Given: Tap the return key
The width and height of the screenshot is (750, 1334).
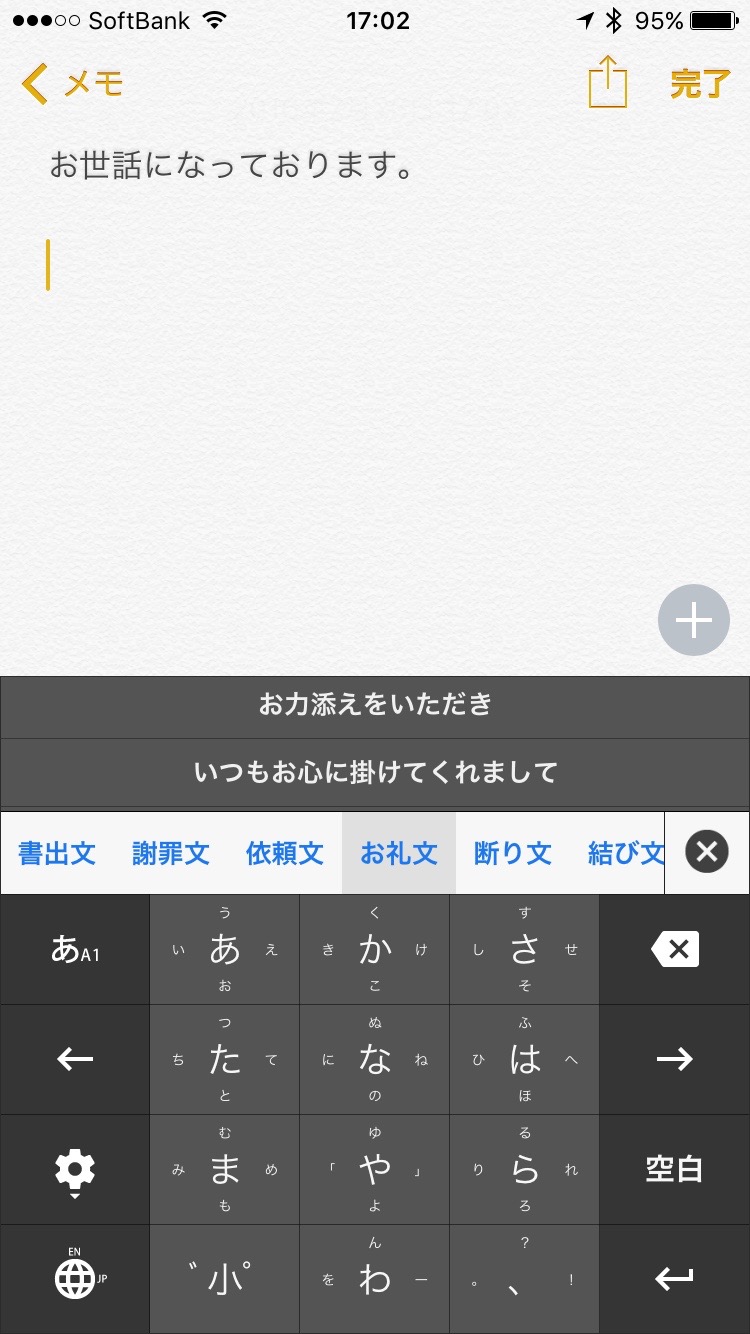Looking at the screenshot, I should pyautogui.click(x=675, y=1279).
